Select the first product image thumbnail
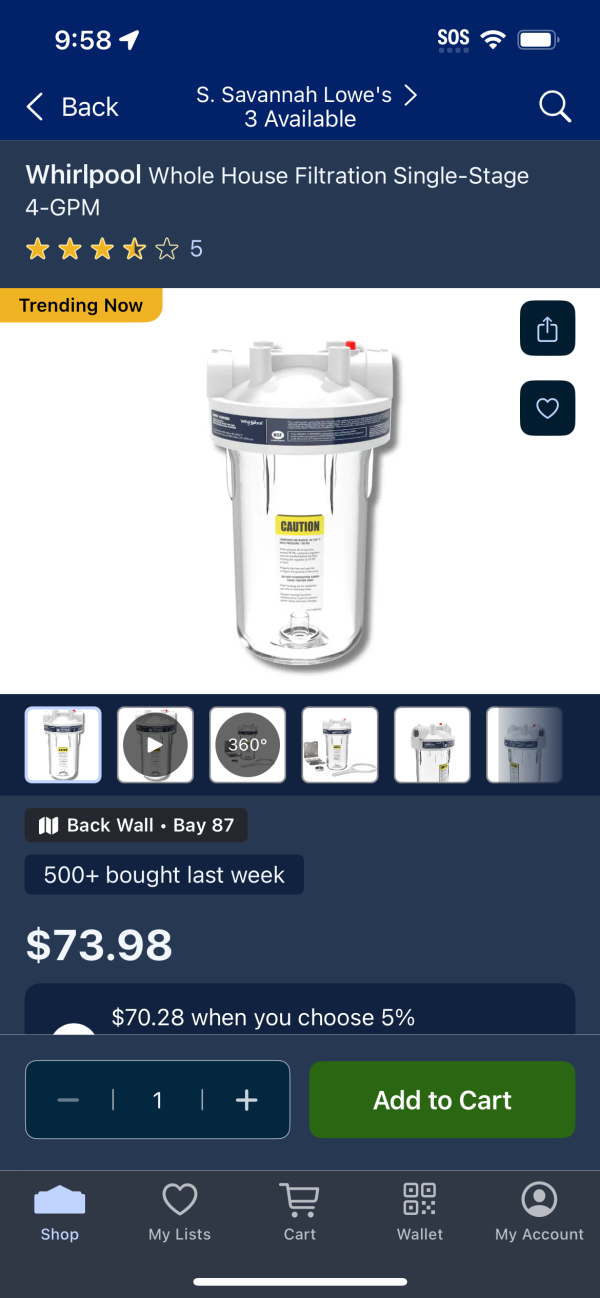The width and height of the screenshot is (600, 1298). click(63, 745)
